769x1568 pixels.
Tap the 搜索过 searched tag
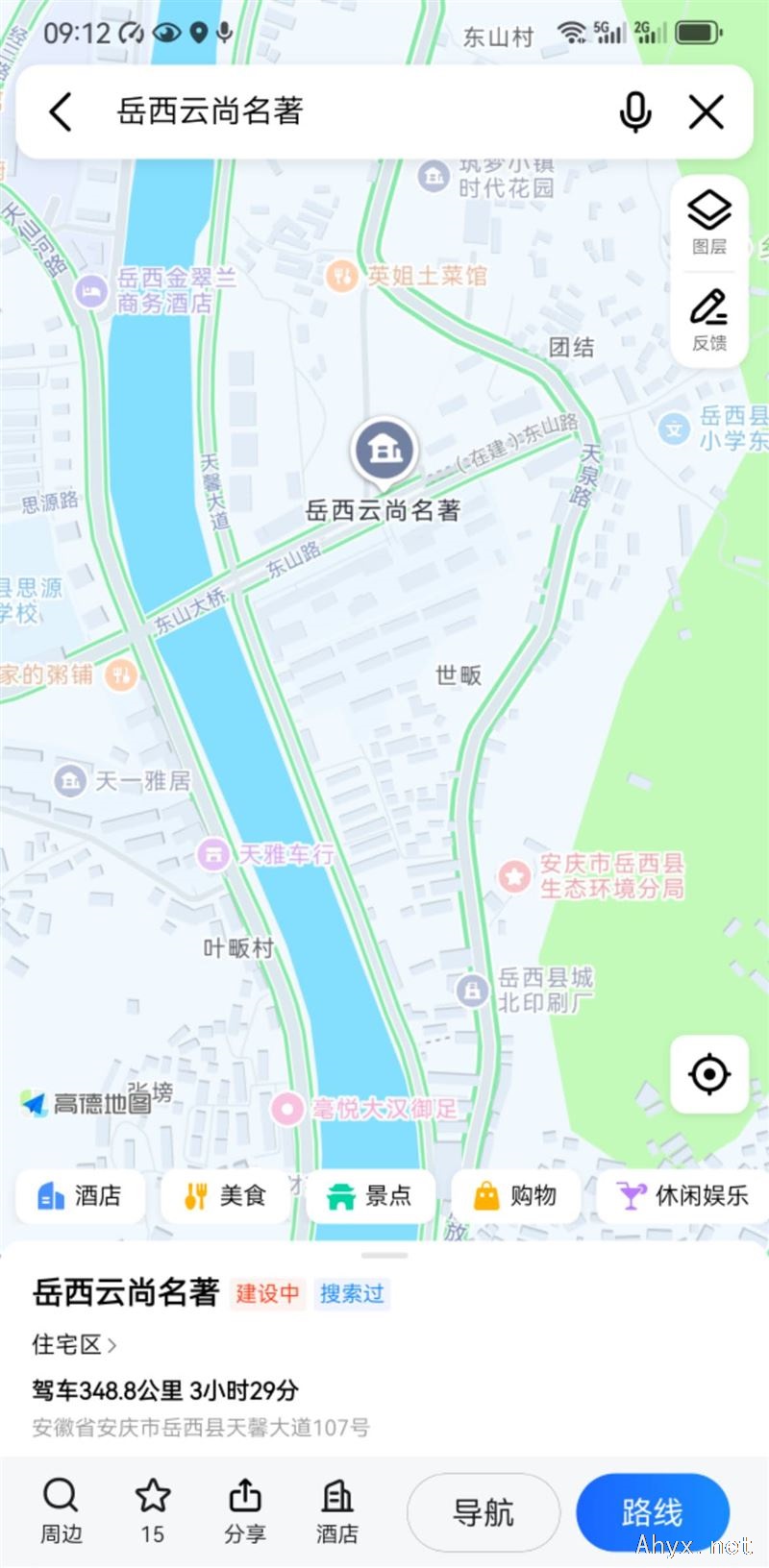tap(352, 1294)
